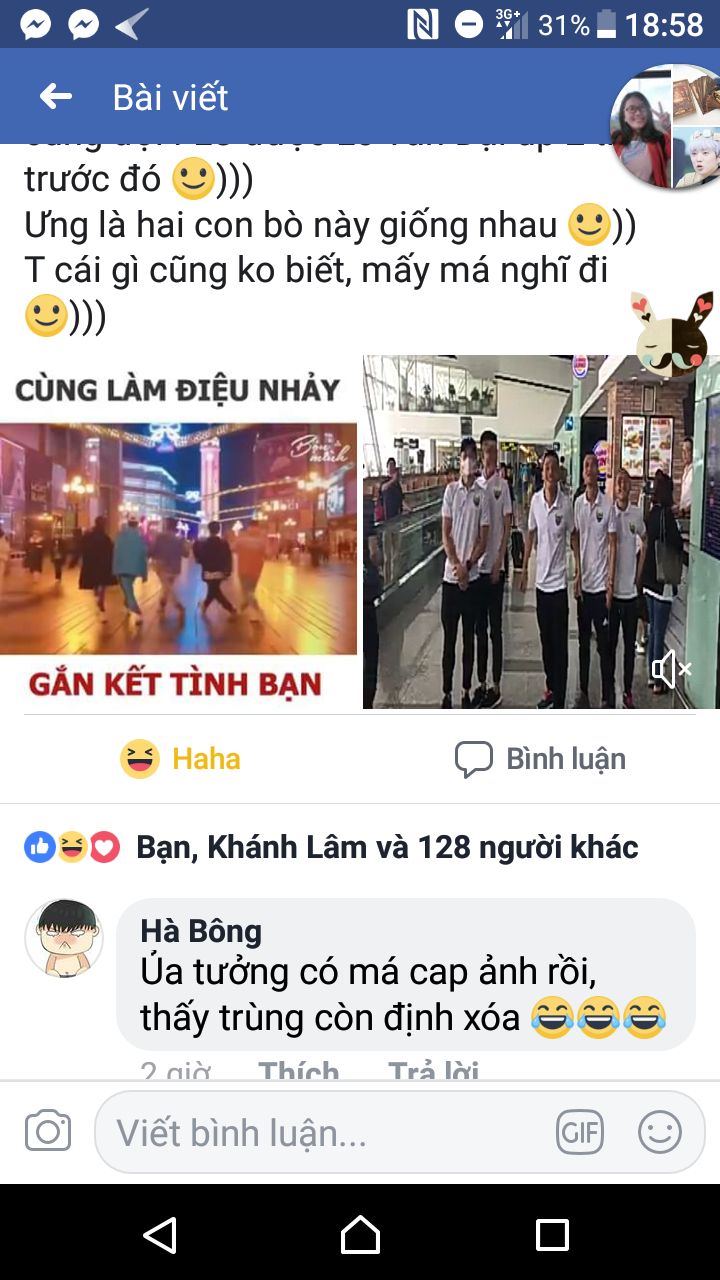Screen dimensions: 720x1280
Task: Tap the Haha reaction button
Action: click(x=180, y=759)
